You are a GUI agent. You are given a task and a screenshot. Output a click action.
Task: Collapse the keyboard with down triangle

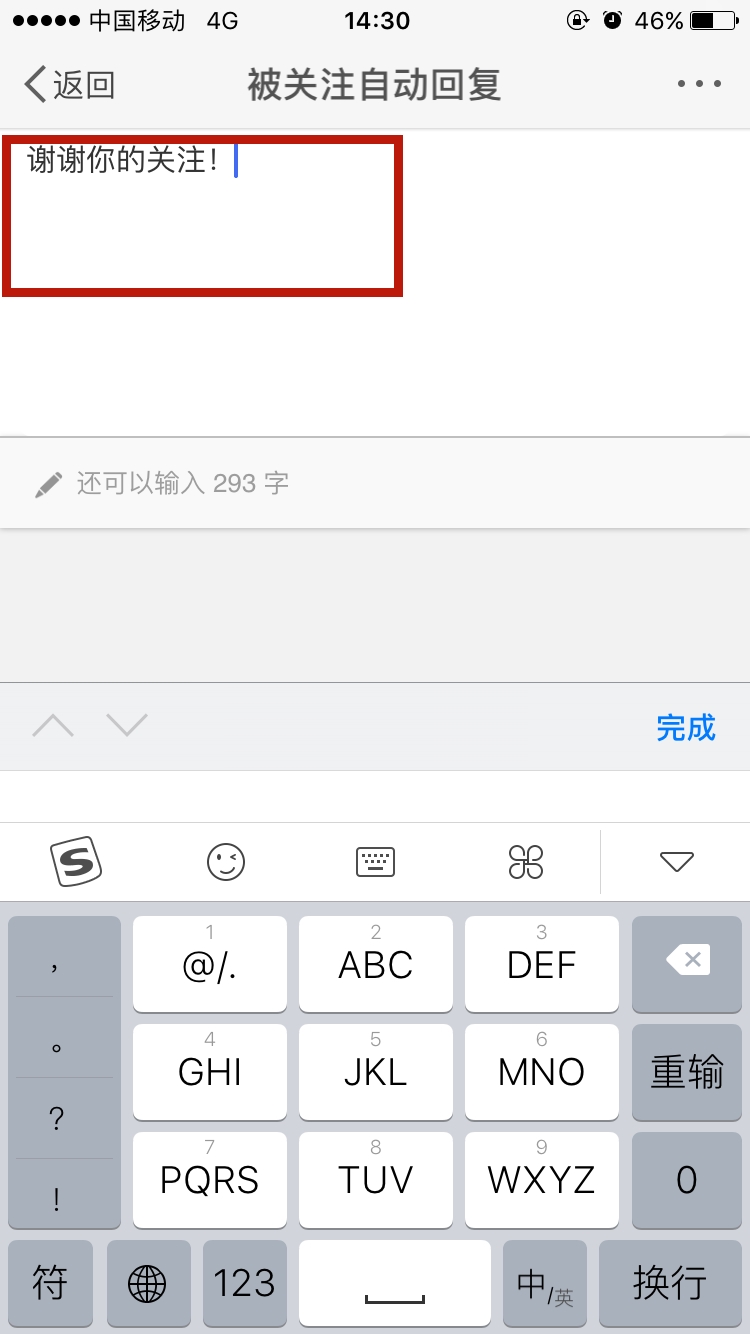click(677, 861)
